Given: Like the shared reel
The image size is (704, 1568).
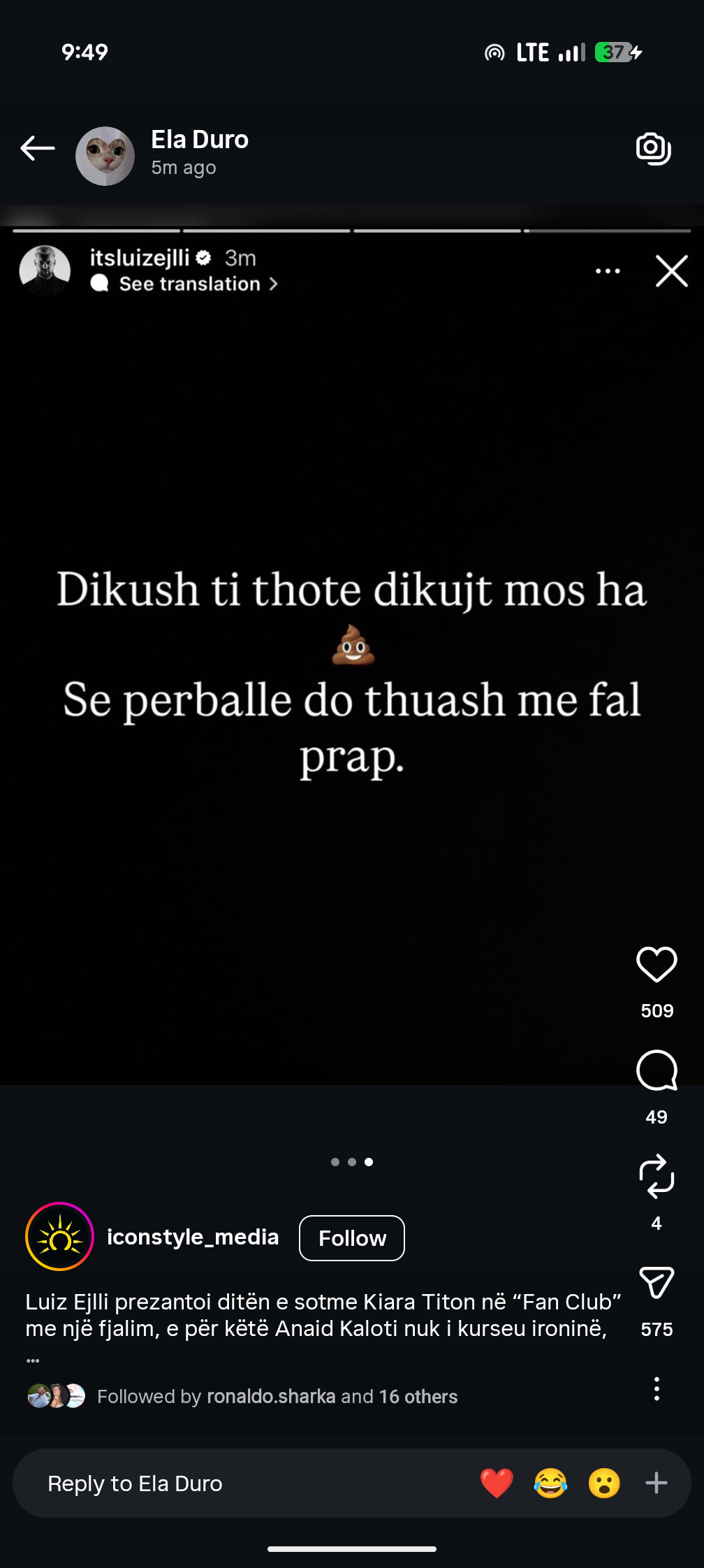Looking at the screenshot, I should click(x=657, y=965).
